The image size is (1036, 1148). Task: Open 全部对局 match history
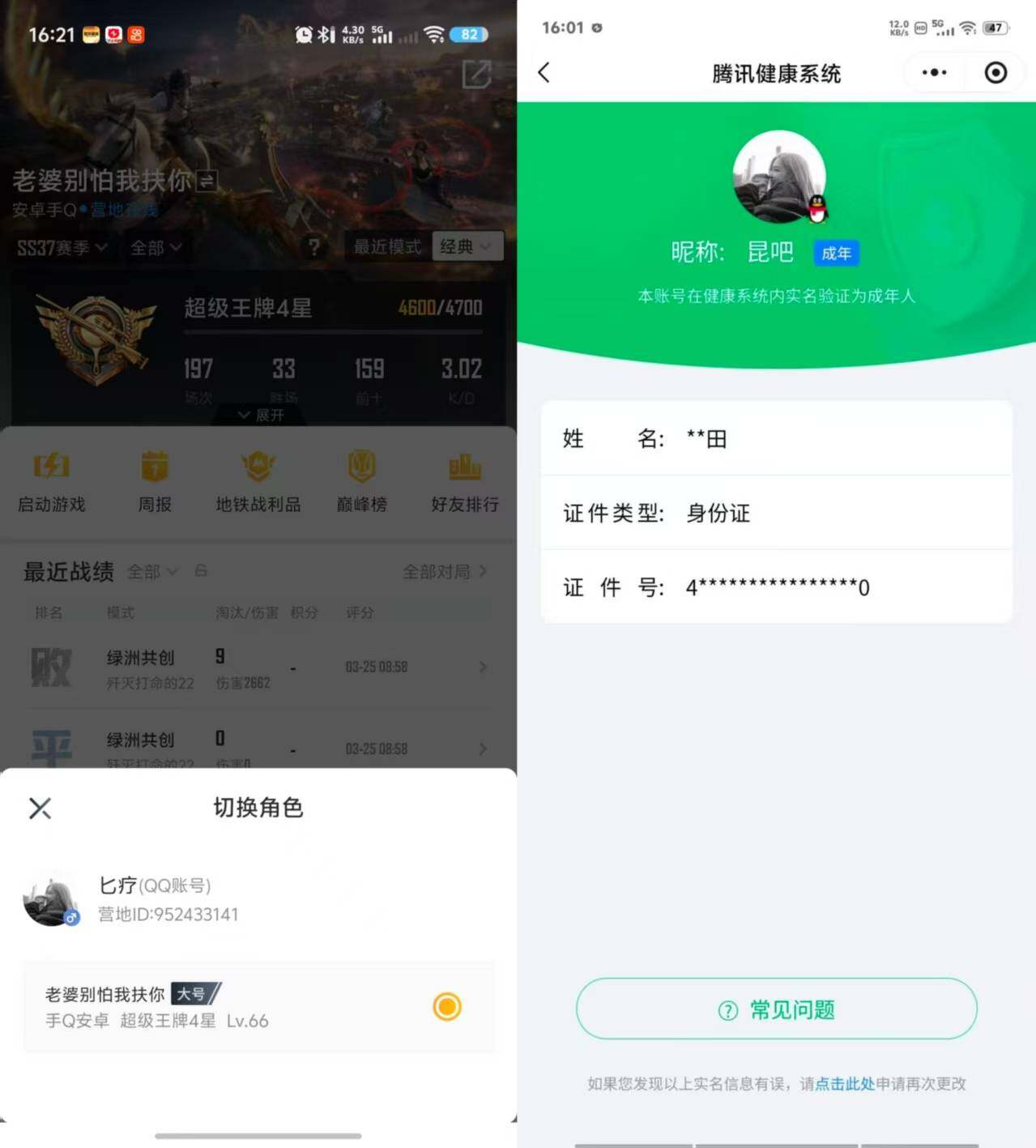coord(437,571)
